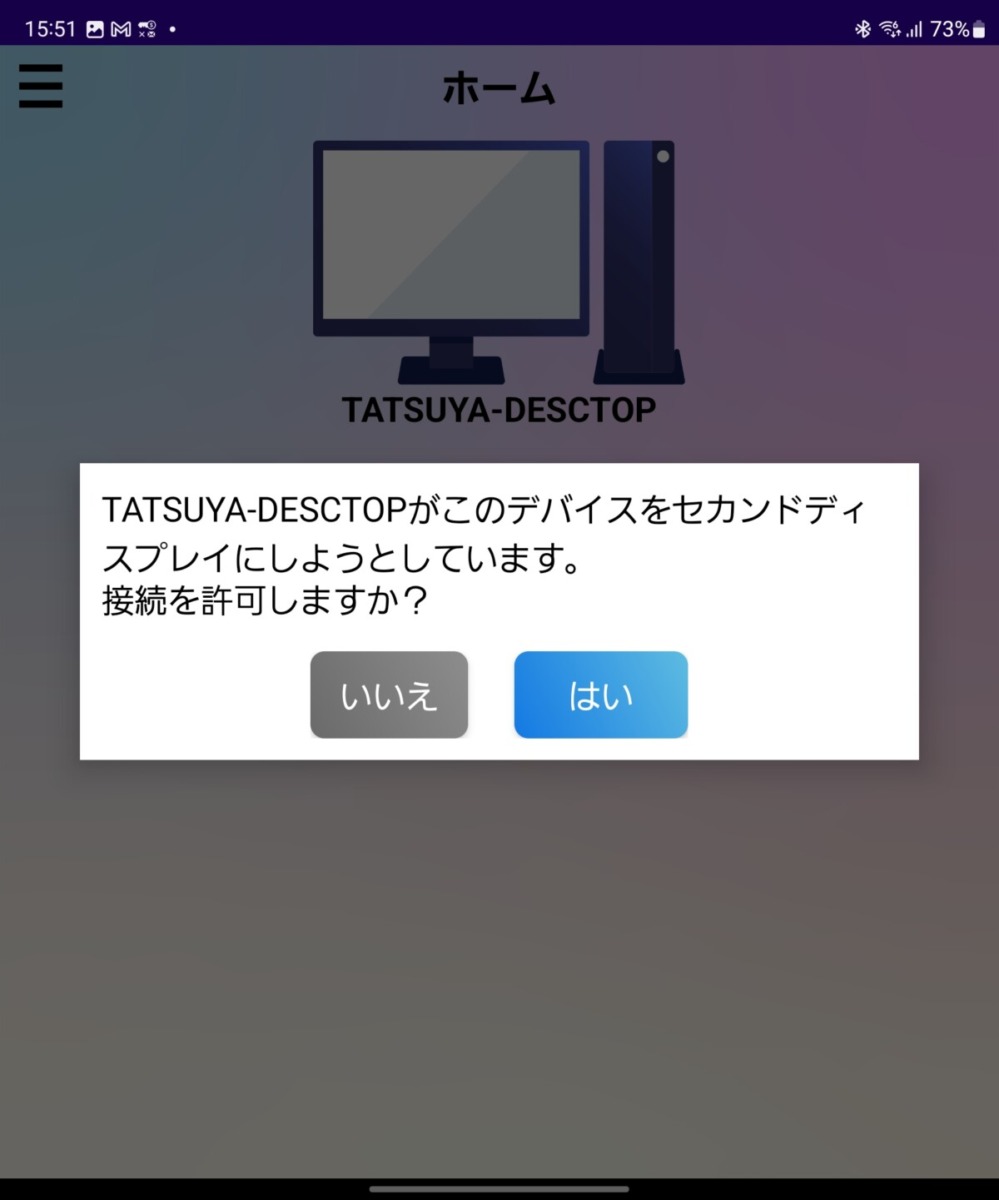Open the hamburger drawer menu
Viewport: 999px width, 1200px height.
41,87
